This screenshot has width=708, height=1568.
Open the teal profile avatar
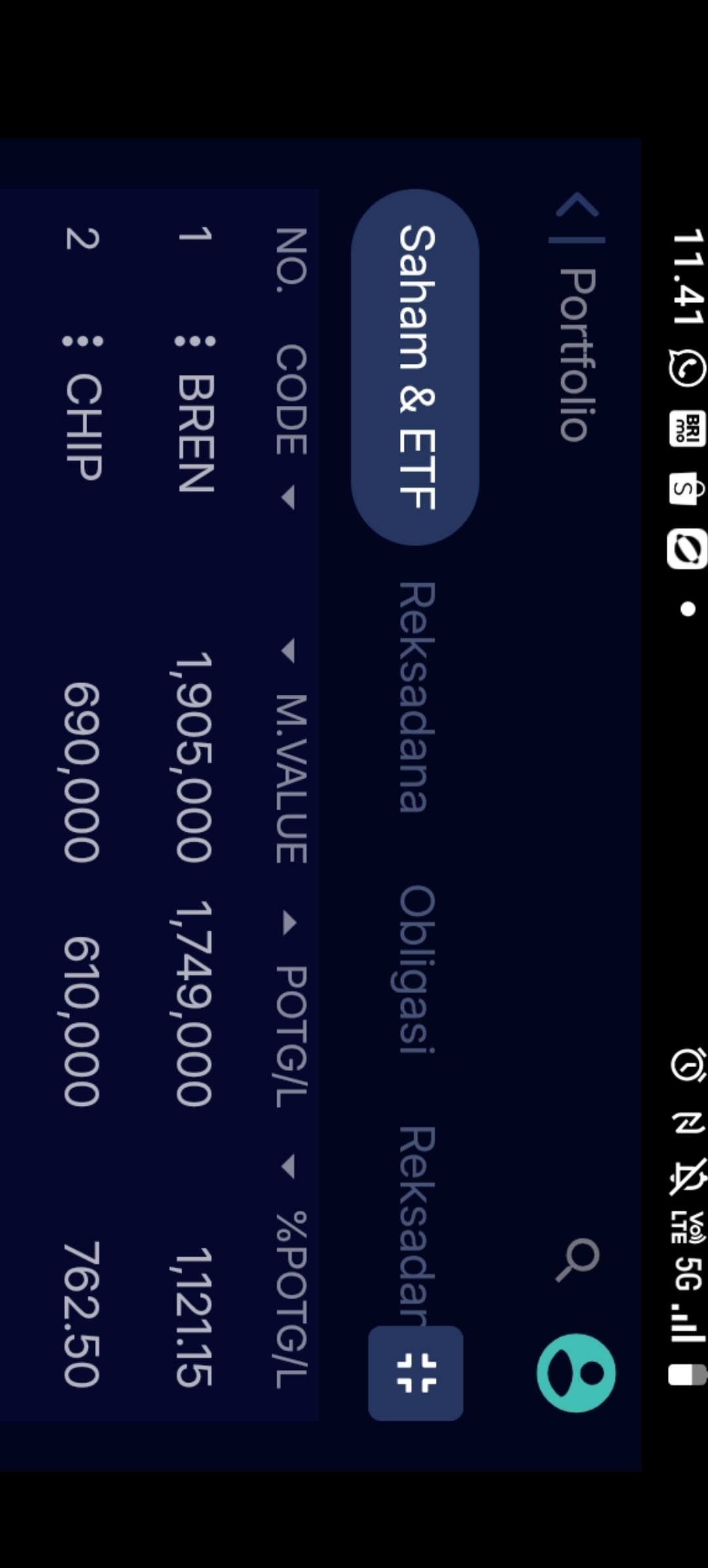(576, 1373)
